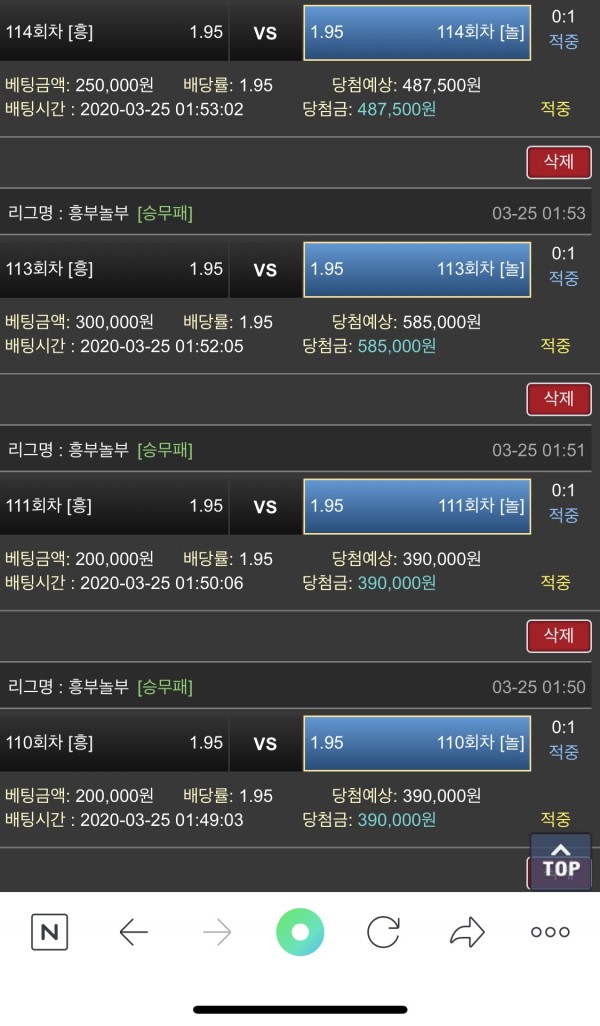Reload the current page
This screenshot has width=600, height=1026.
pyautogui.click(x=383, y=932)
